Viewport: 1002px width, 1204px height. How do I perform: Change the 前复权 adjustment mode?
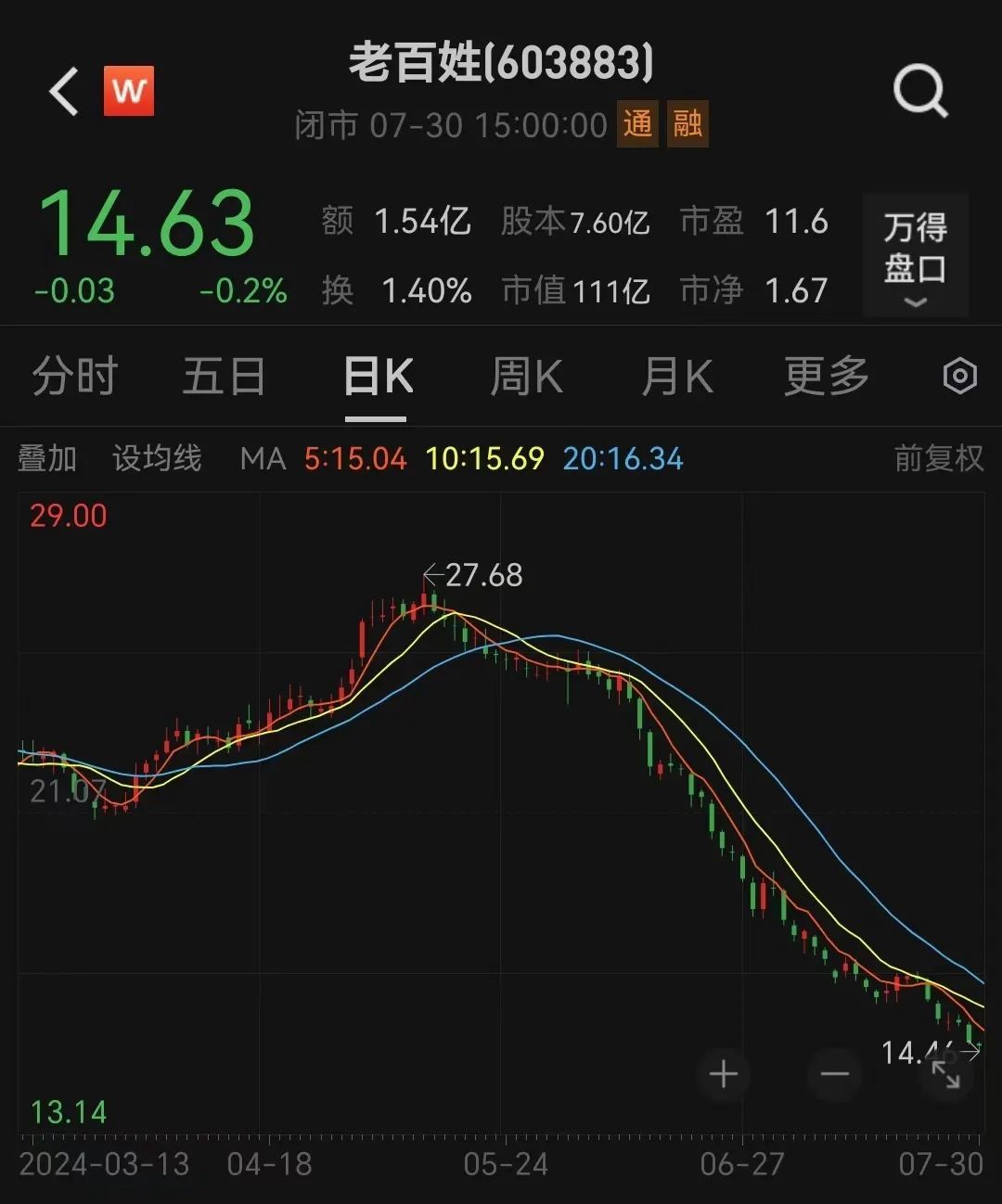(x=938, y=458)
